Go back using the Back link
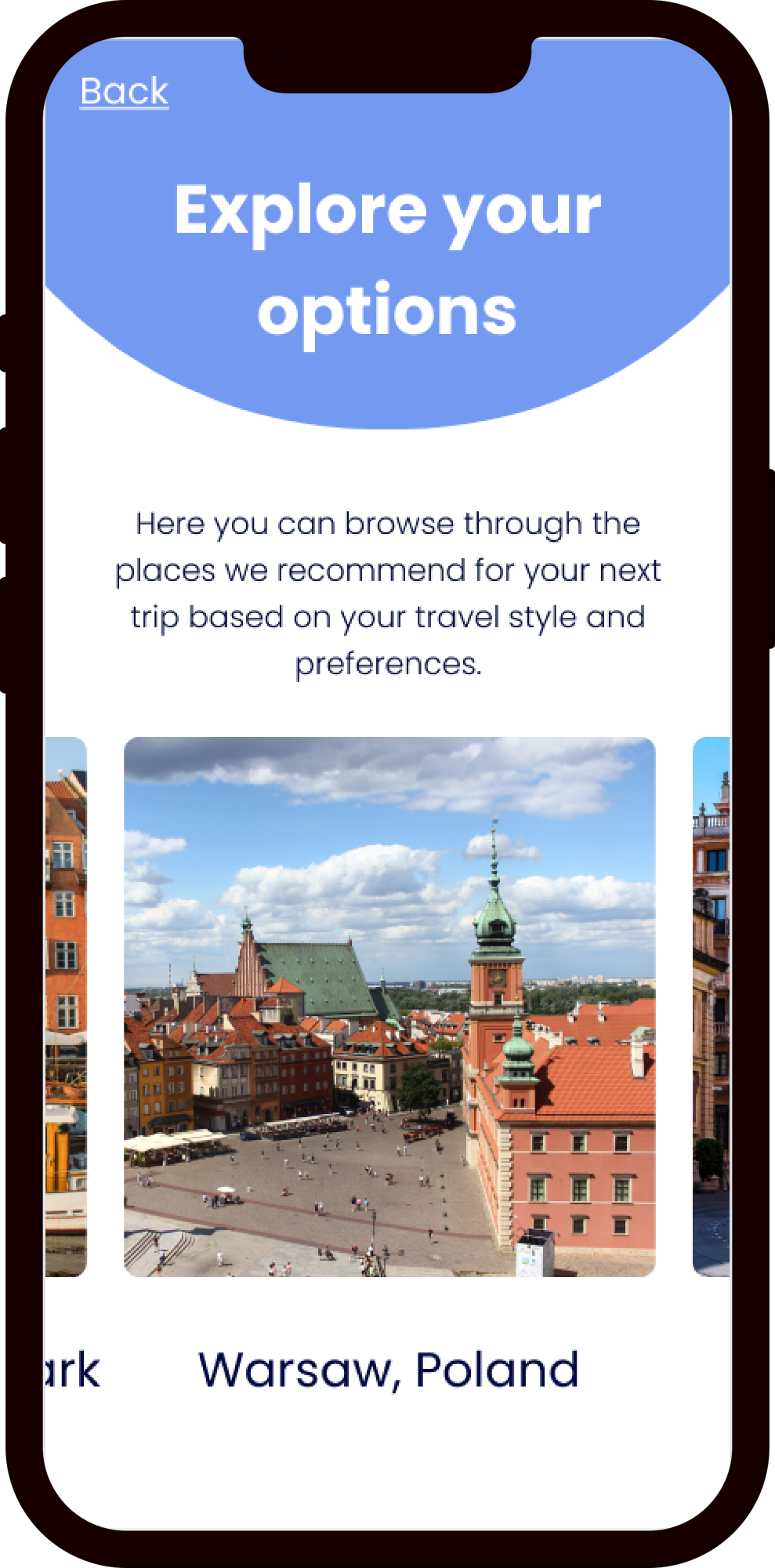This screenshot has width=775, height=1568. (124, 92)
